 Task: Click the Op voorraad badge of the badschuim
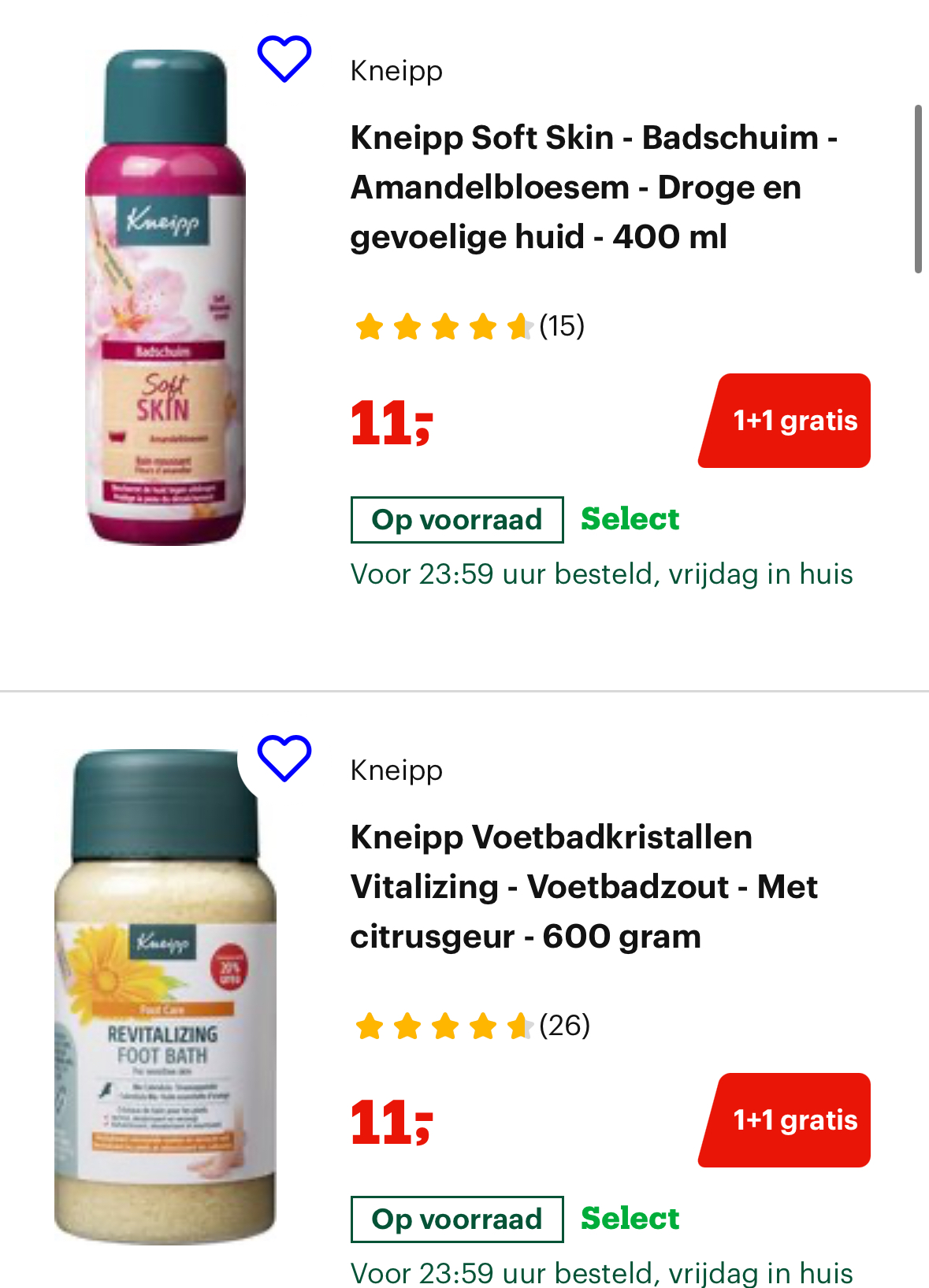coord(456,520)
